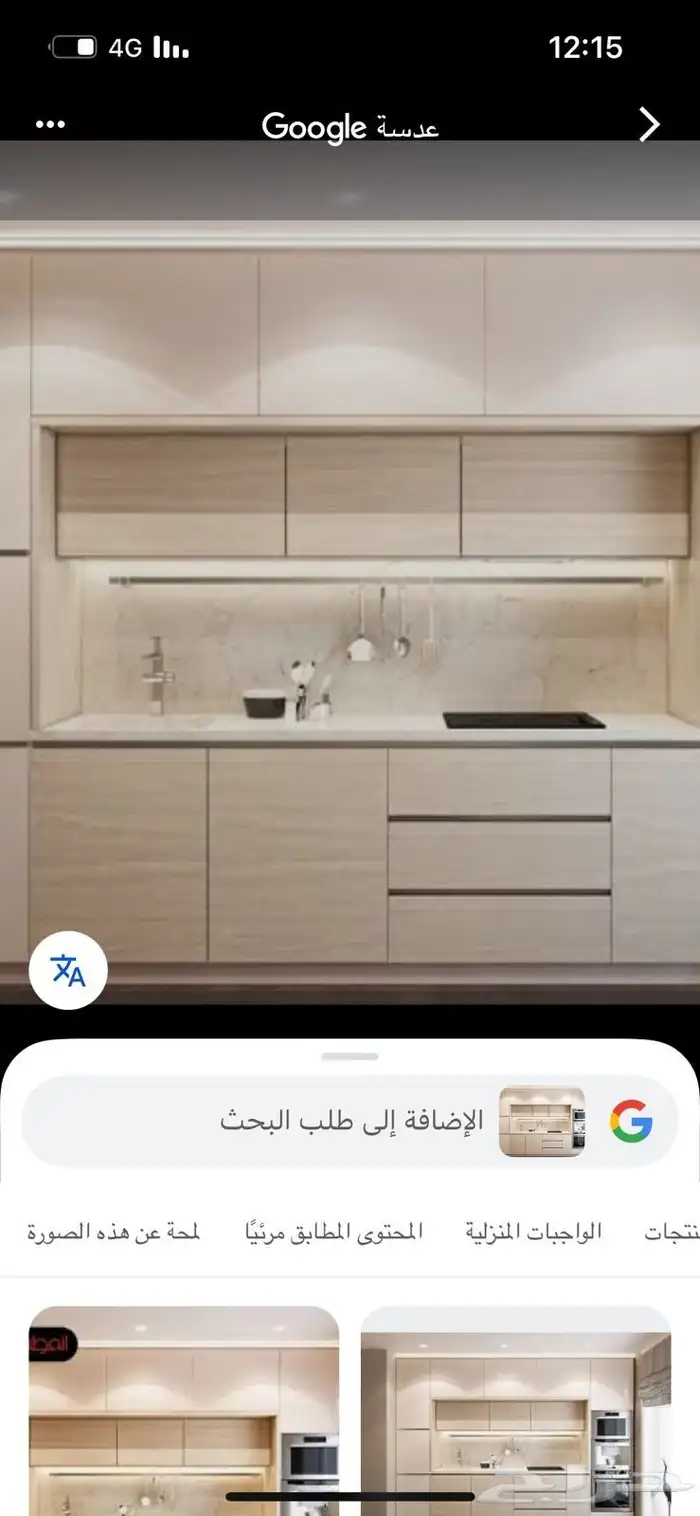Screen dimensions: 700x1516
Task: Go back using the top arrow
Action: (x=649, y=125)
